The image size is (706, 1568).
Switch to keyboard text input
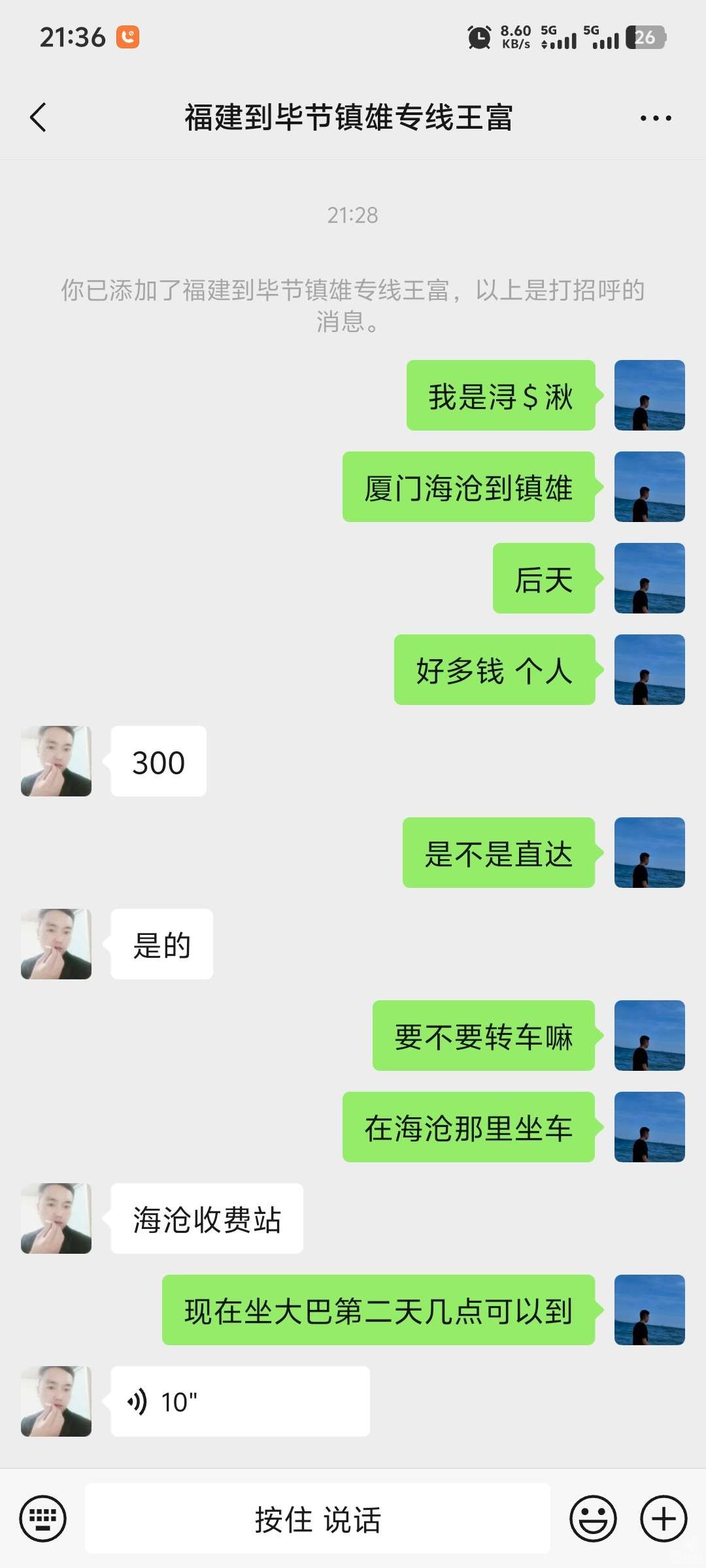click(x=43, y=1518)
